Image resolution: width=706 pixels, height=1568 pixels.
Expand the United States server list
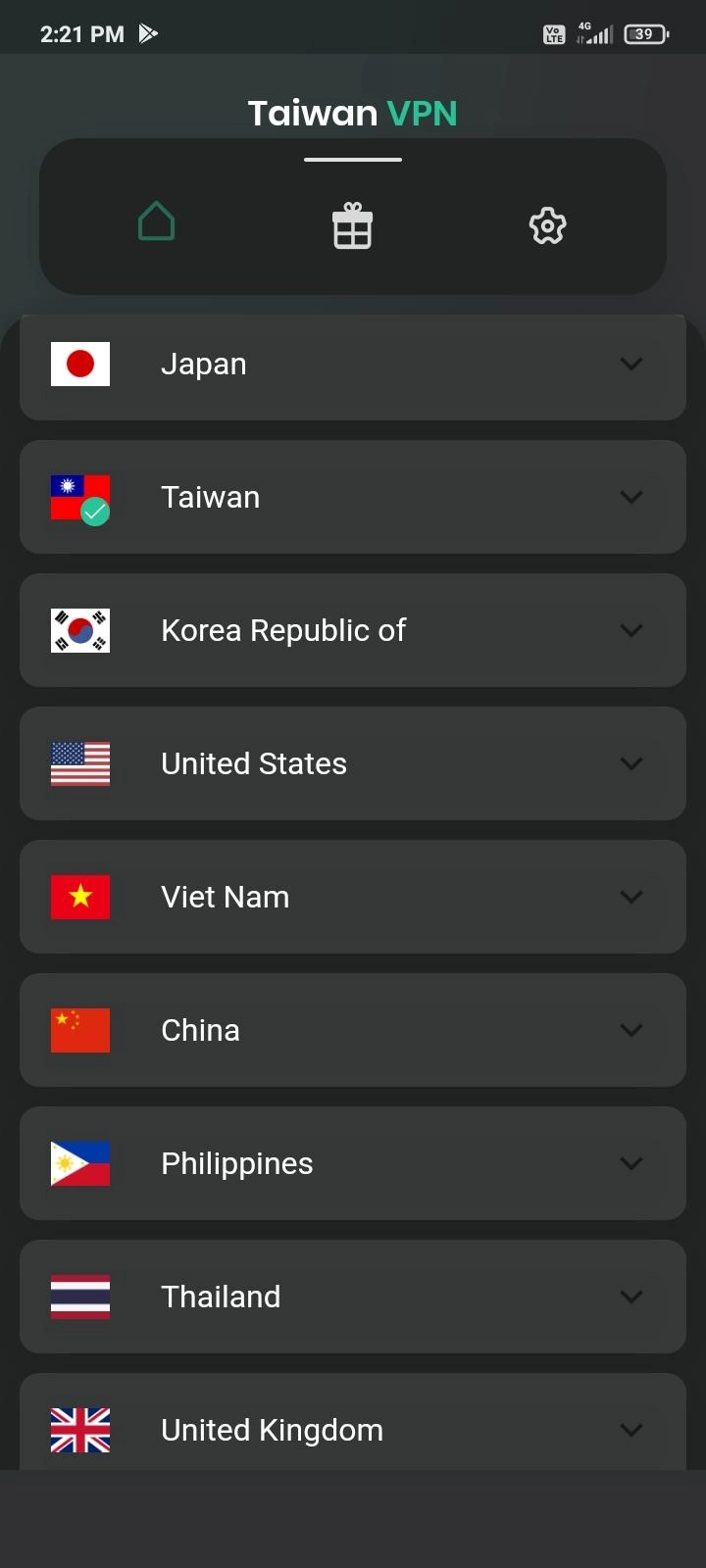[x=631, y=763]
